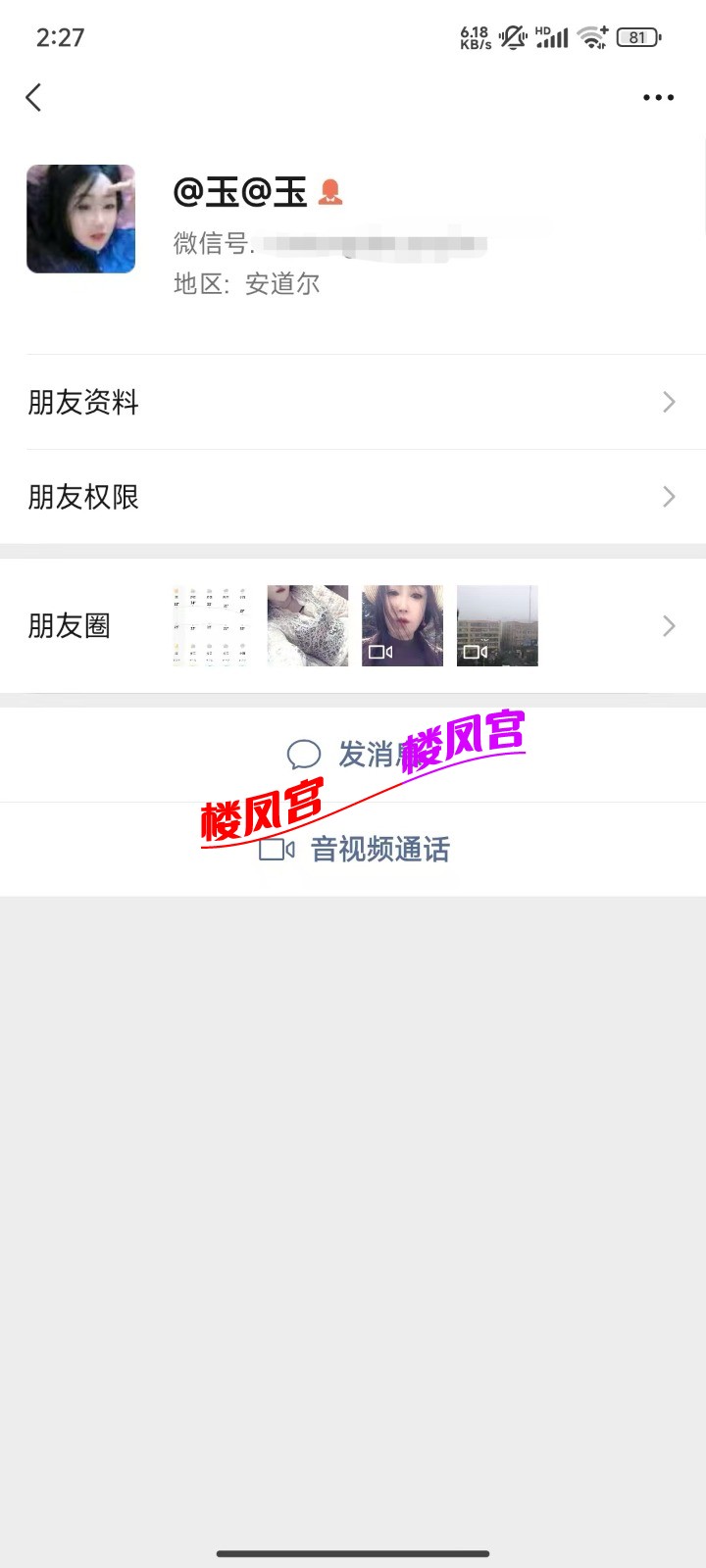Open the three-dot overflow menu

[x=658, y=97]
